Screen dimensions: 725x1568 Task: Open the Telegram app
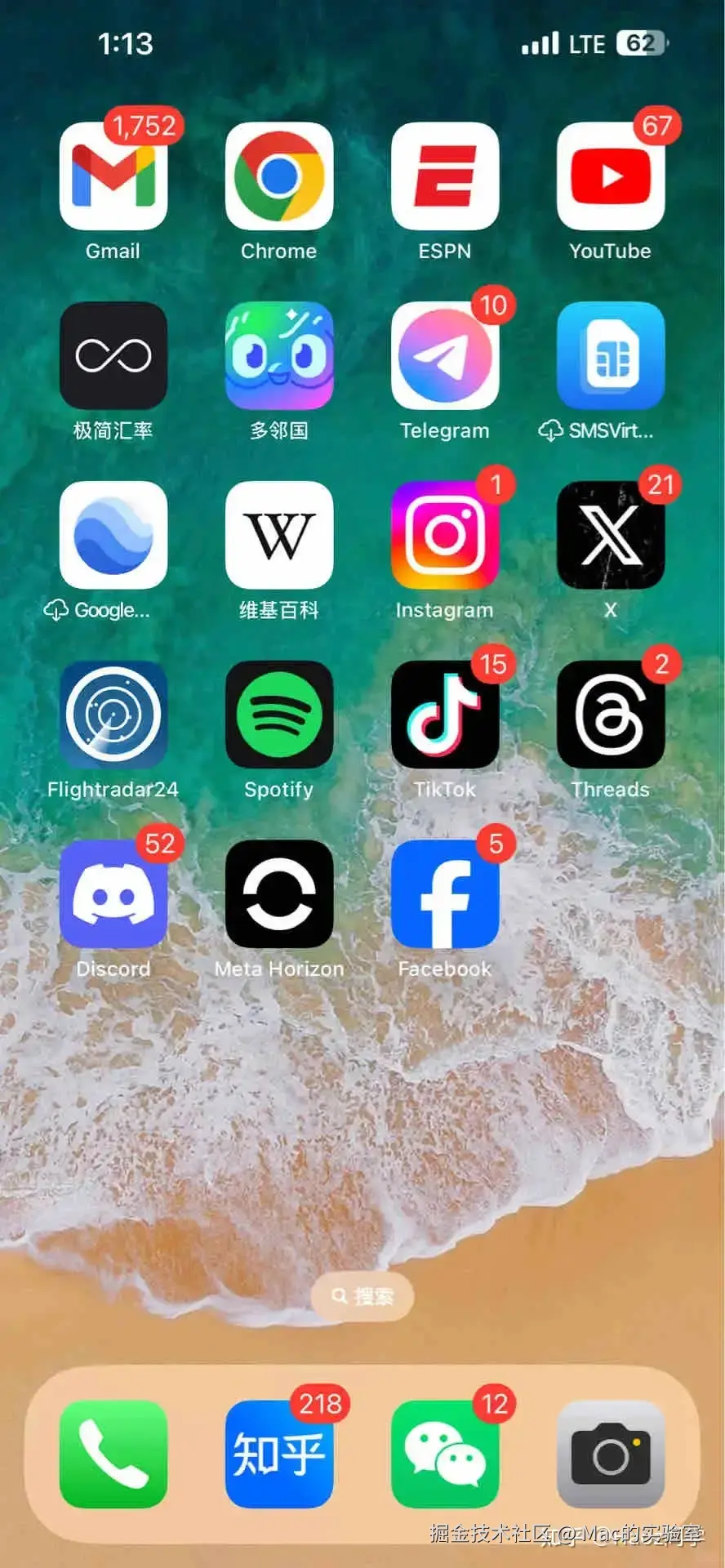[x=445, y=356]
